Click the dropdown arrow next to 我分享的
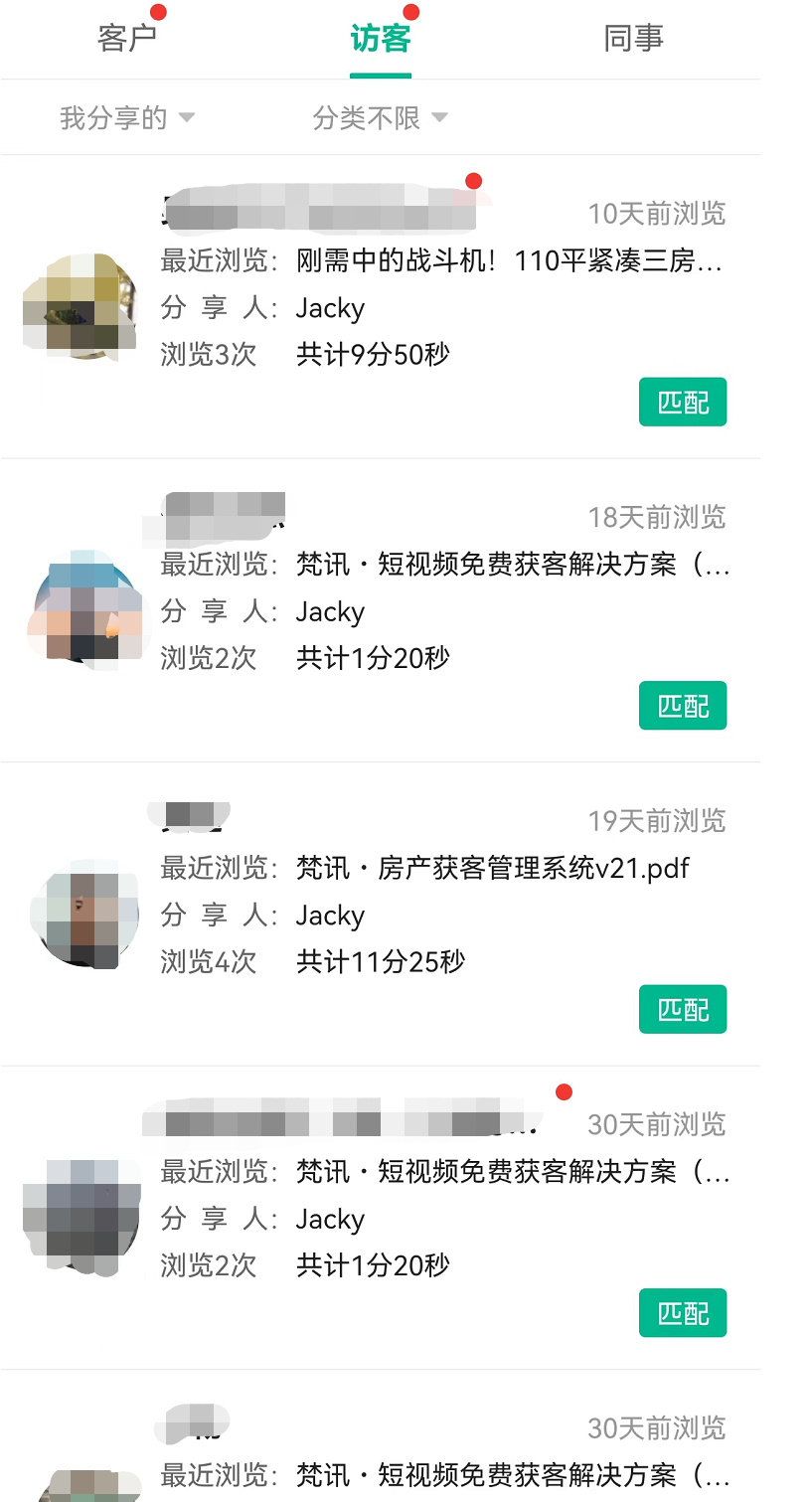Screen dimensions: 812x1502 (188, 117)
